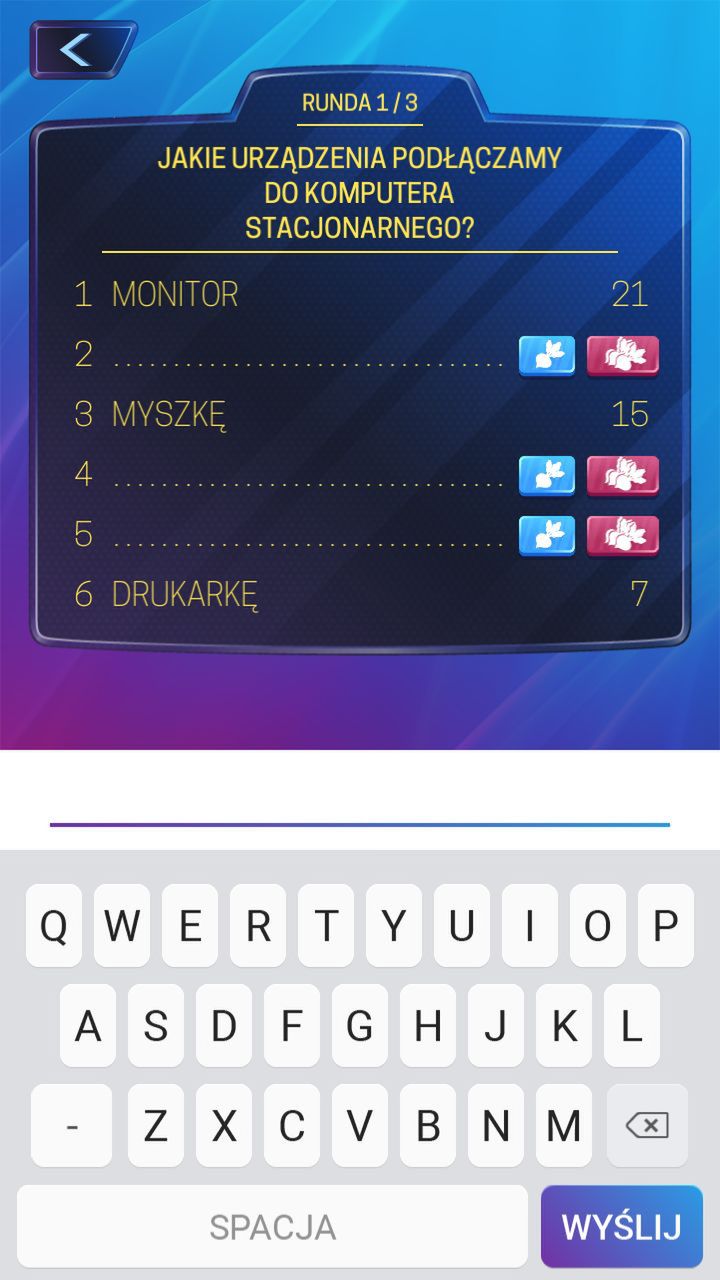
Task: Submit the answer with Wyślij
Action: (x=622, y=1226)
